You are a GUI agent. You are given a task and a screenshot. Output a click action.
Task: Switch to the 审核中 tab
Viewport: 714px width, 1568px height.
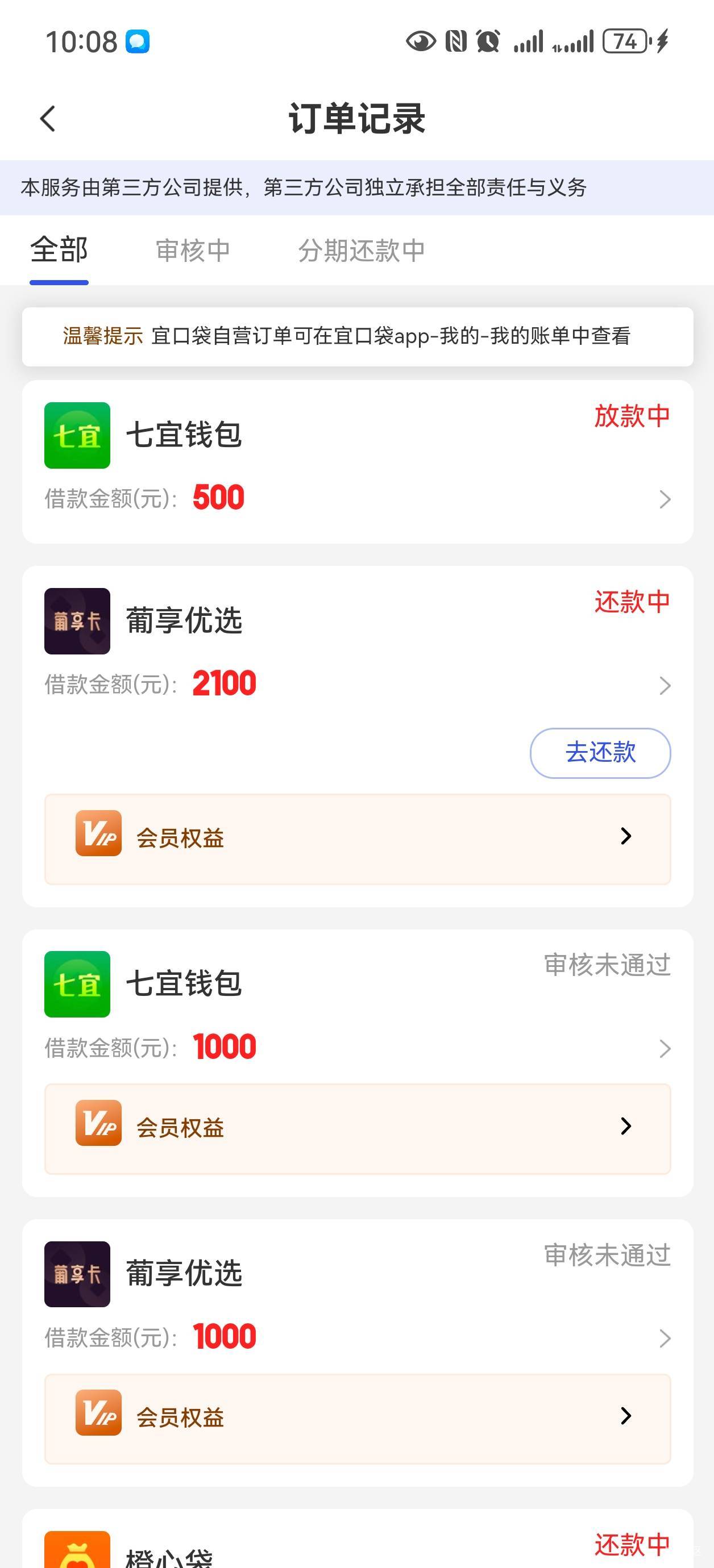click(193, 250)
